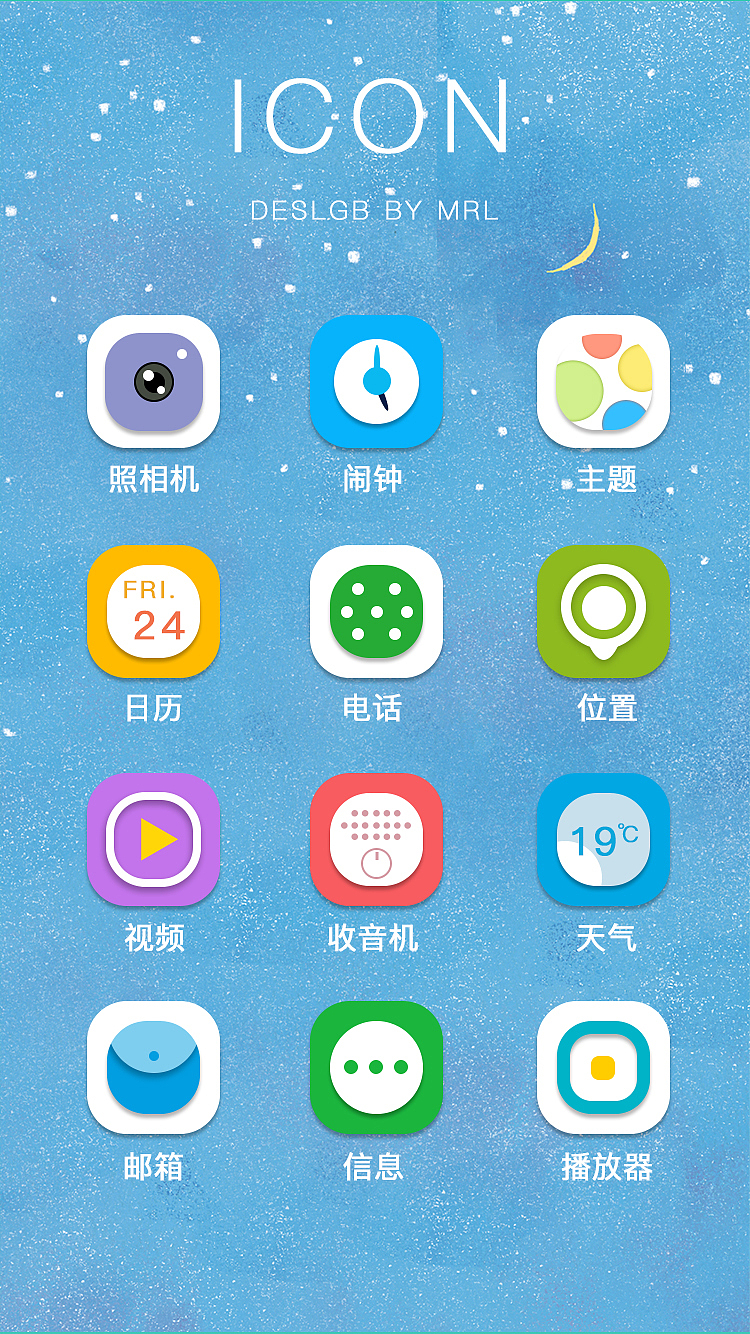Image resolution: width=750 pixels, height=1334 pixels.
Task: Open the Camera (照相机) app icon
Action: (x=153, y=382)
